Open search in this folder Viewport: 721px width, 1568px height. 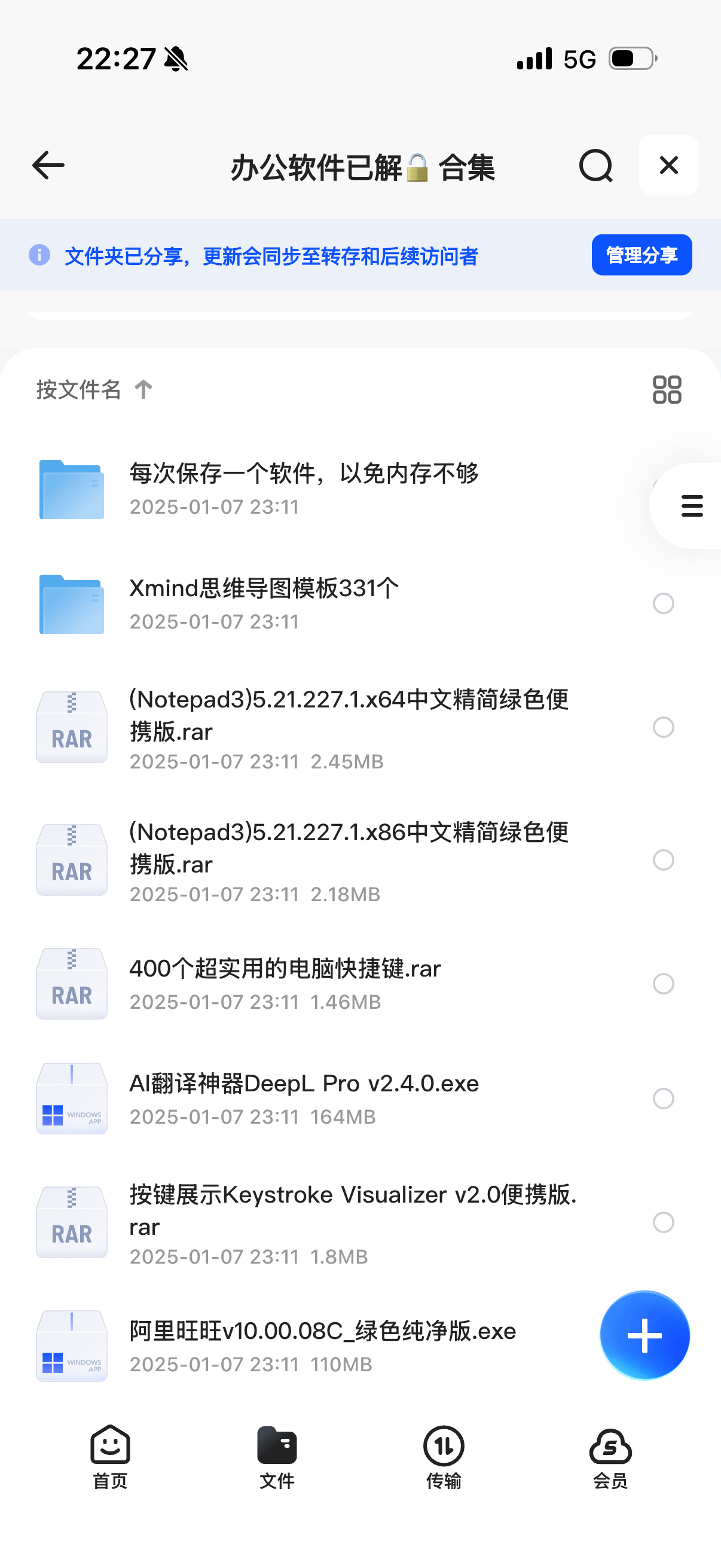(595, 166)
